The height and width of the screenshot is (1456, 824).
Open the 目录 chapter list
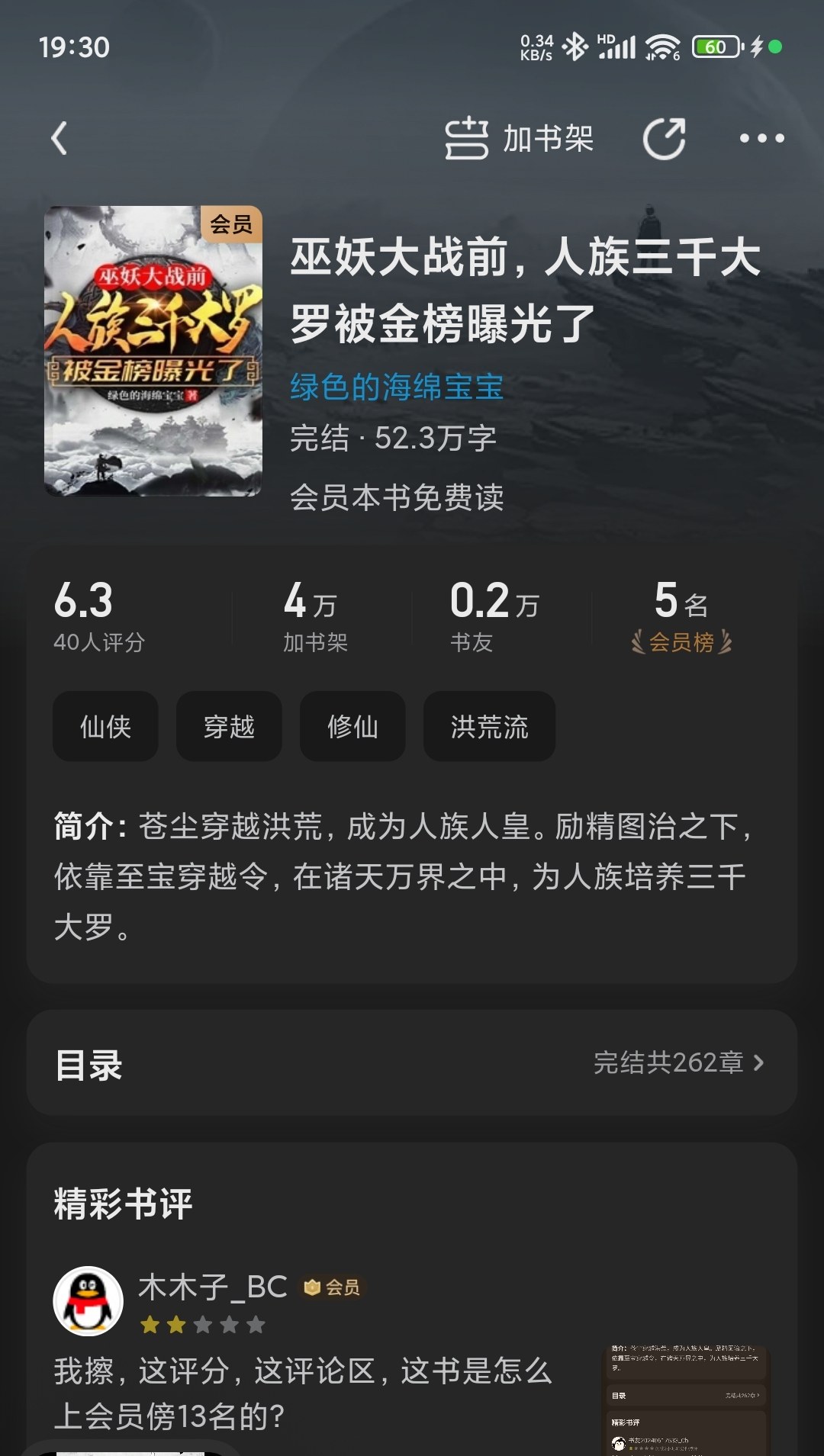pyautogui.click(x=412, y=1062)
